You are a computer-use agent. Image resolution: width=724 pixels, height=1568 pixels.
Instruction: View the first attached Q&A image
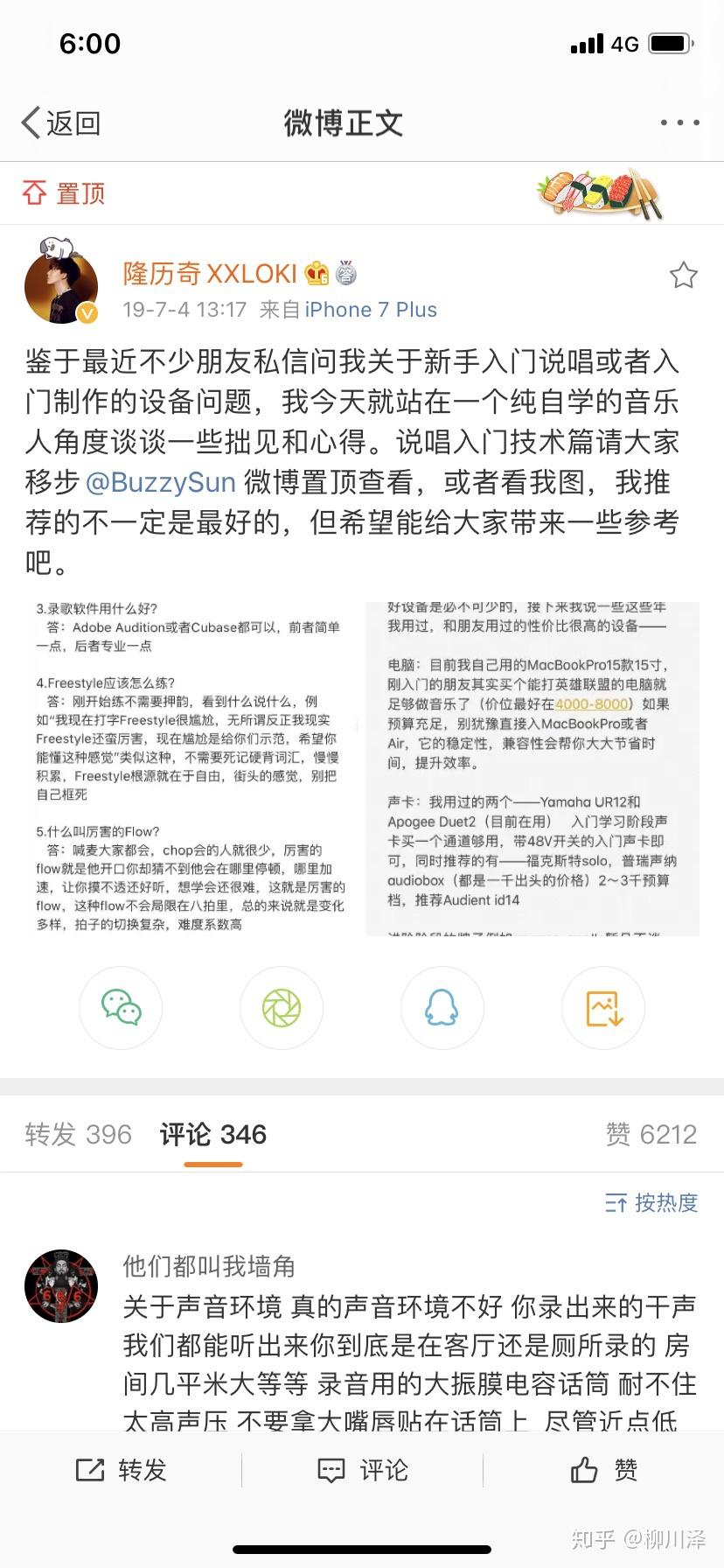pos(191,768)
